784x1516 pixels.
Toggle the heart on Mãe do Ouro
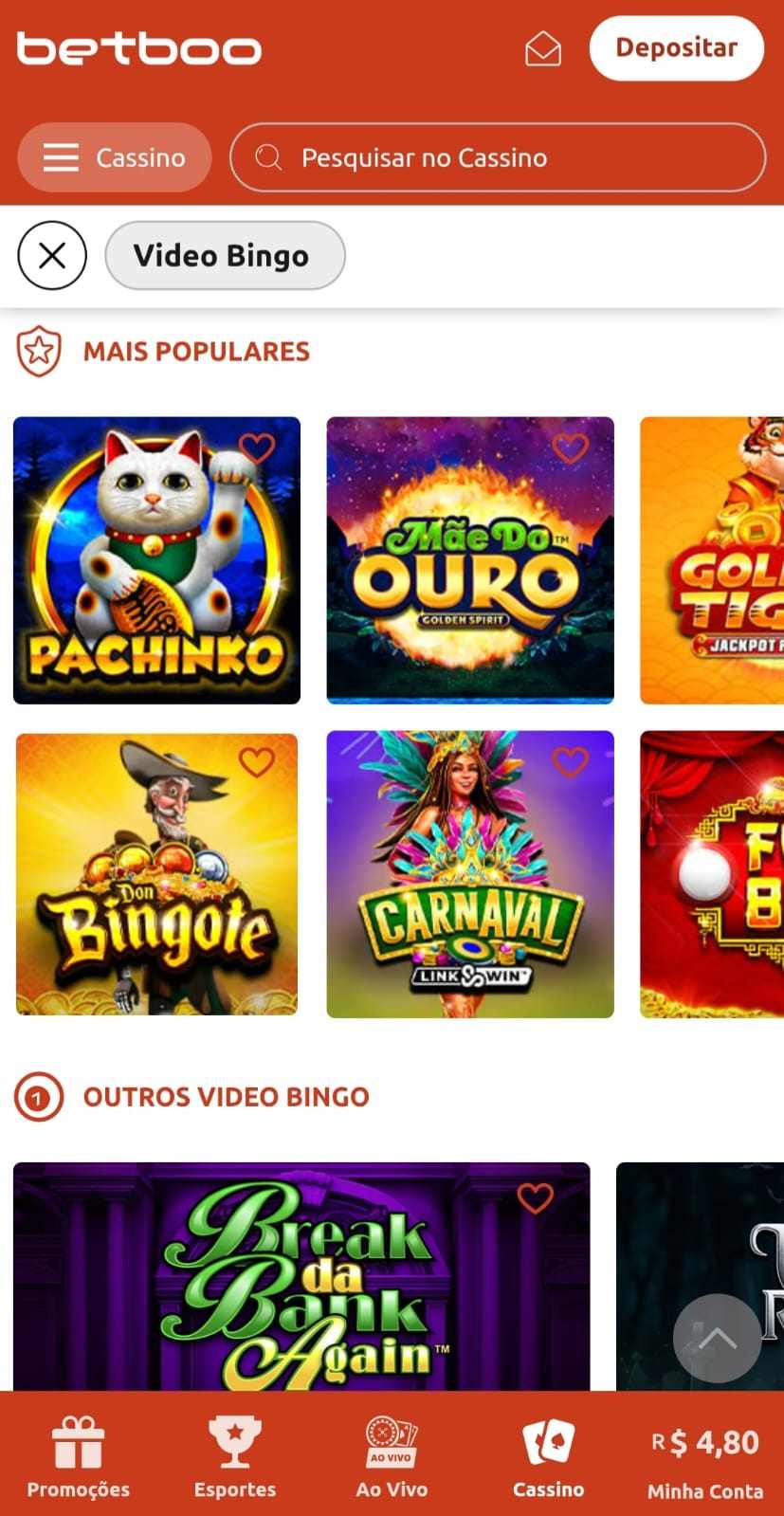pyautogui.click(x=570, y=449)
